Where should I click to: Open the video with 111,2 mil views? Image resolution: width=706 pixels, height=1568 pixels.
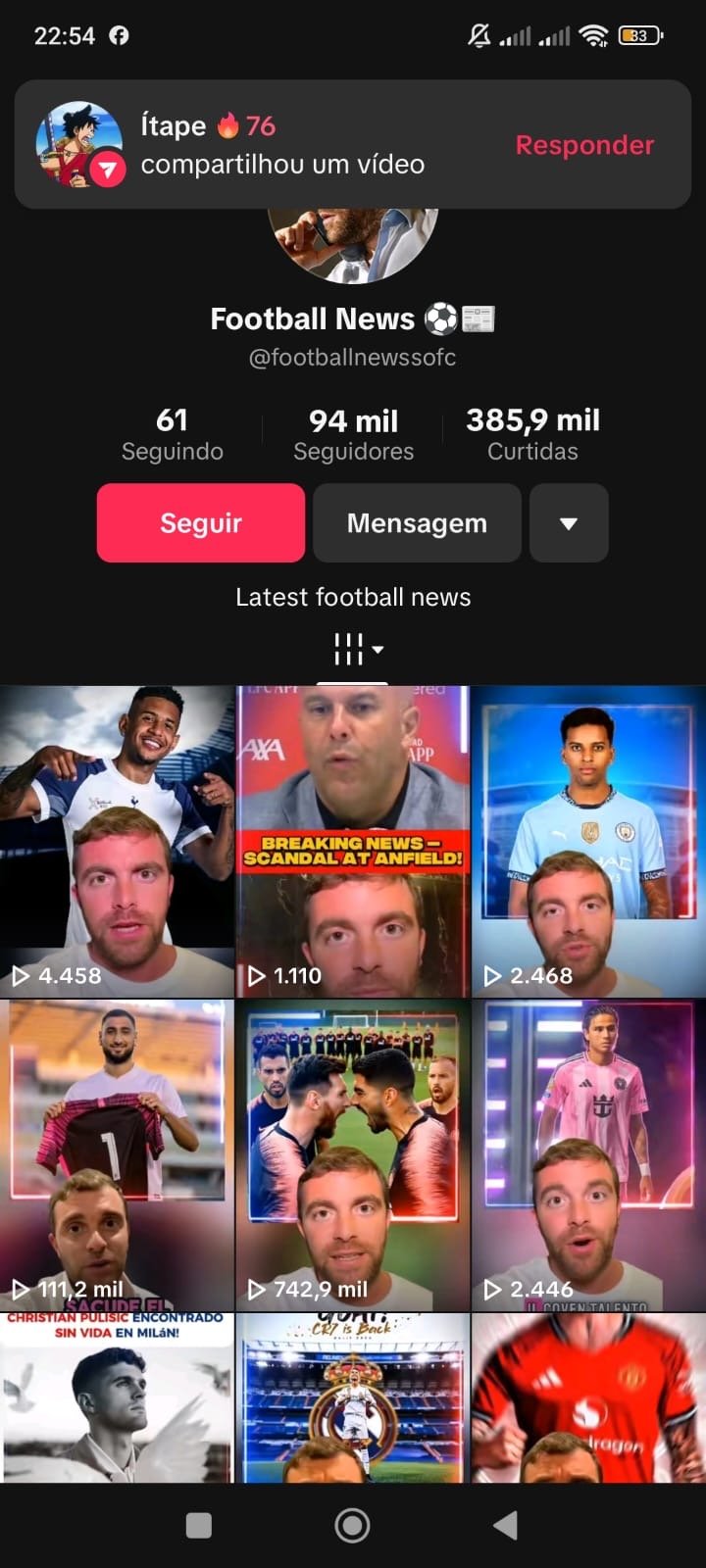(x=117, y=1154)
